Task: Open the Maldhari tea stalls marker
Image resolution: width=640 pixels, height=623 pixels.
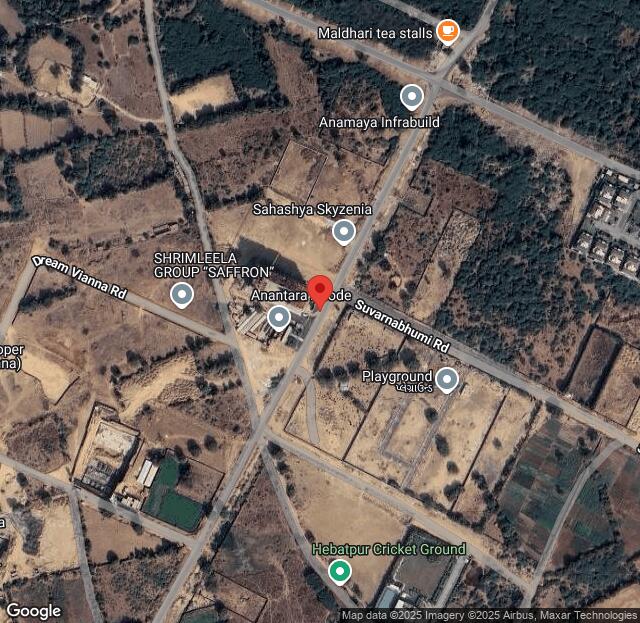Action: 447,32
